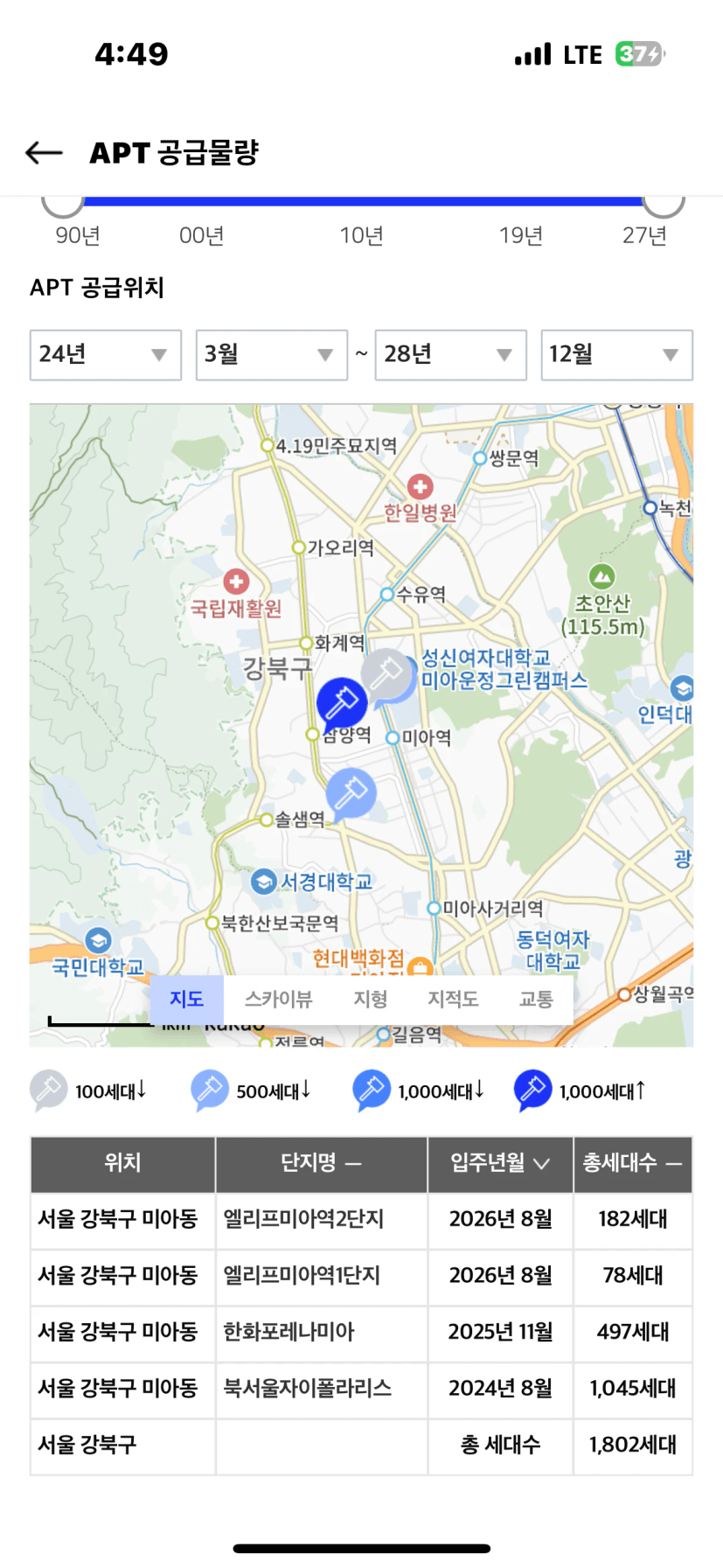This screenshot has width=723, height=1568.
Task: Switch to 스카이뷰 map view
Action: (278, 999)
